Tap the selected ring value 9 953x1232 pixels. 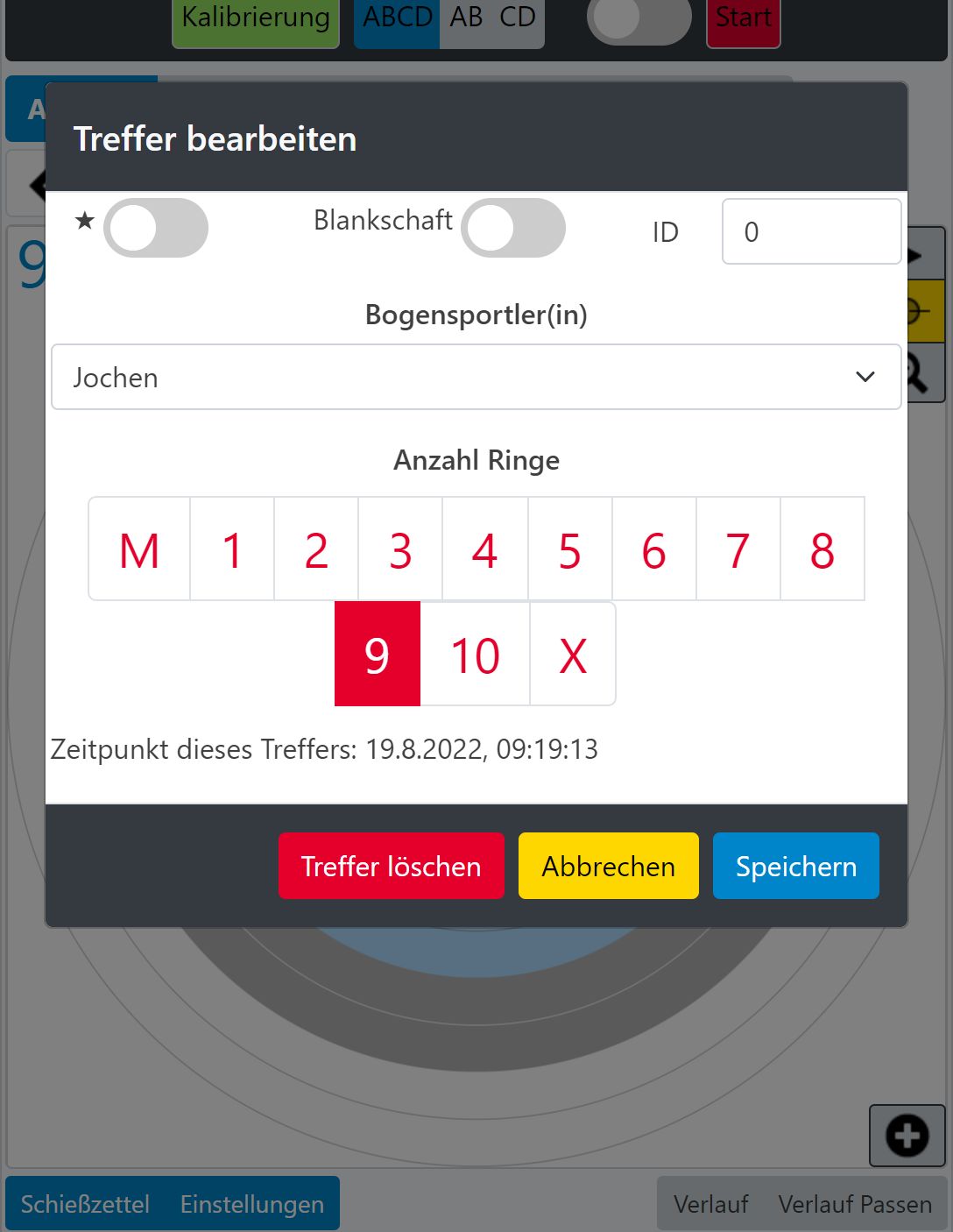378,654
